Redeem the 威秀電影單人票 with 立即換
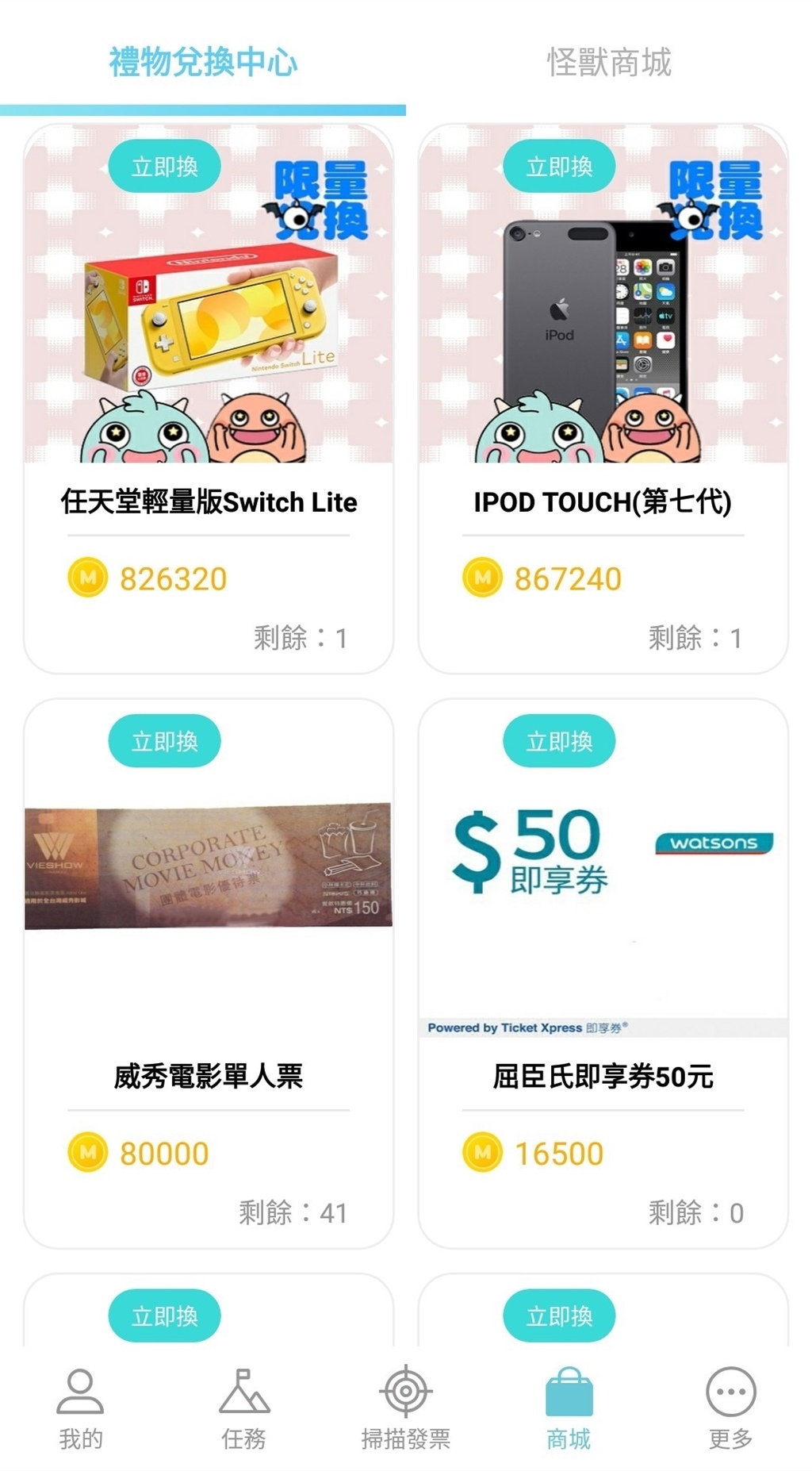 pos(164,741)
